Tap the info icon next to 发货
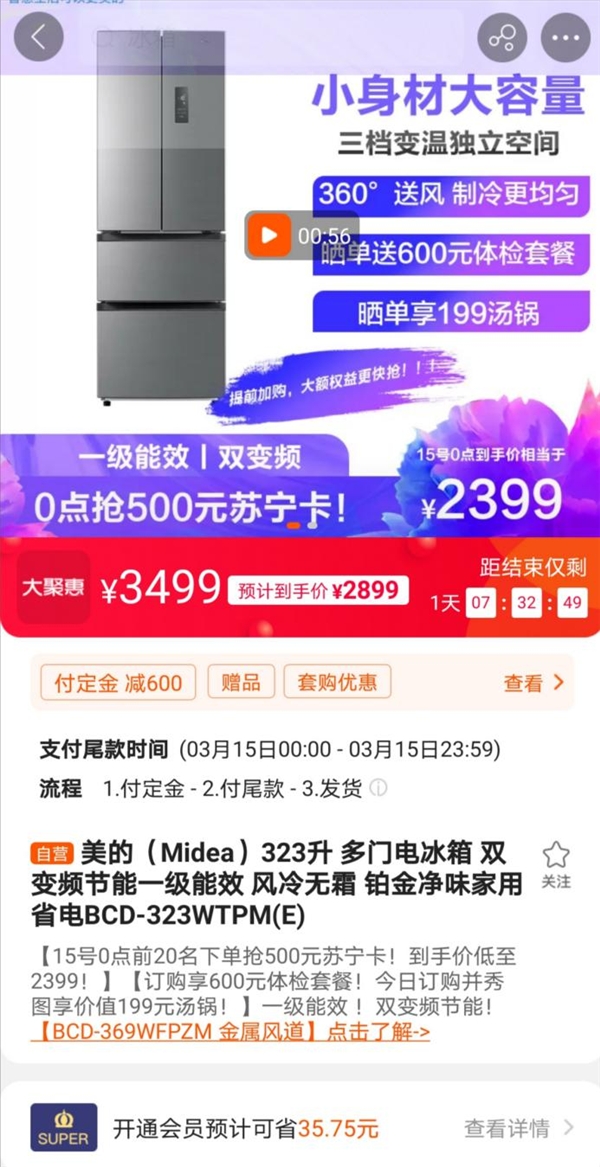The image size is (600, 1167). coord(378,788)
